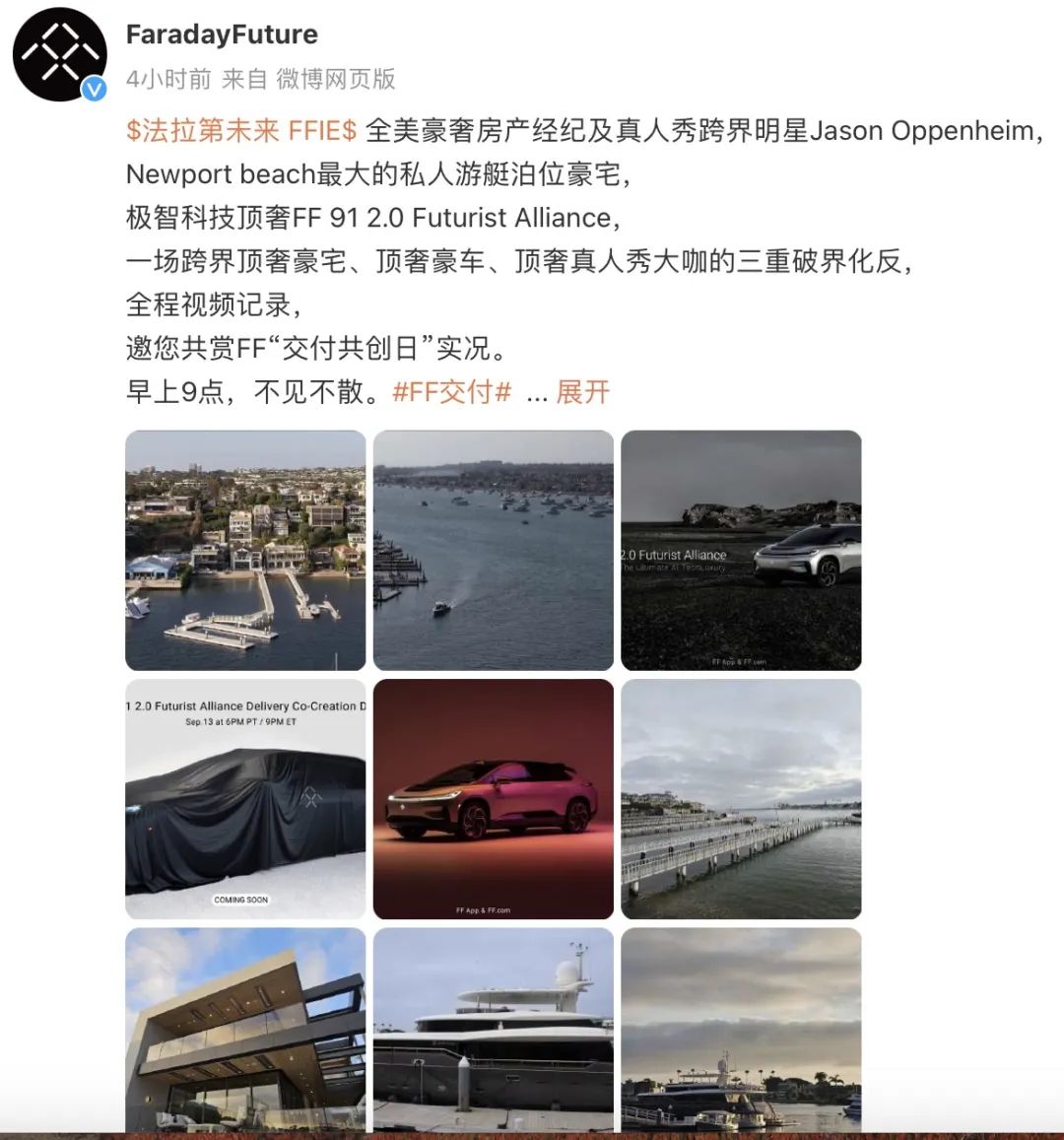
Task: Expand the full post with 展开
Action: coord(583,392)
